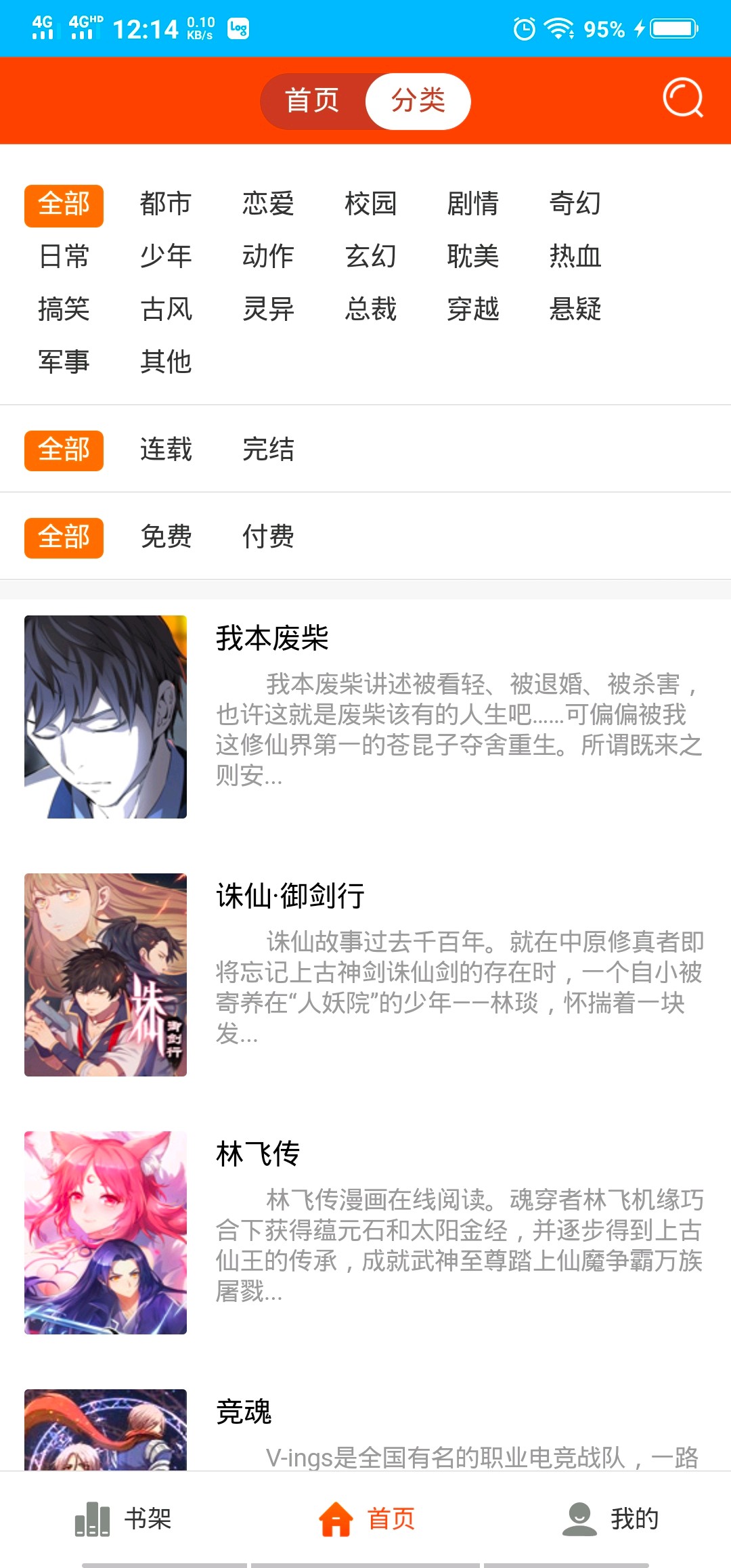Open the comic 诛仙·御剑行
The height and width of the screenshot is (1568, 731).
(x=290, y=896)
